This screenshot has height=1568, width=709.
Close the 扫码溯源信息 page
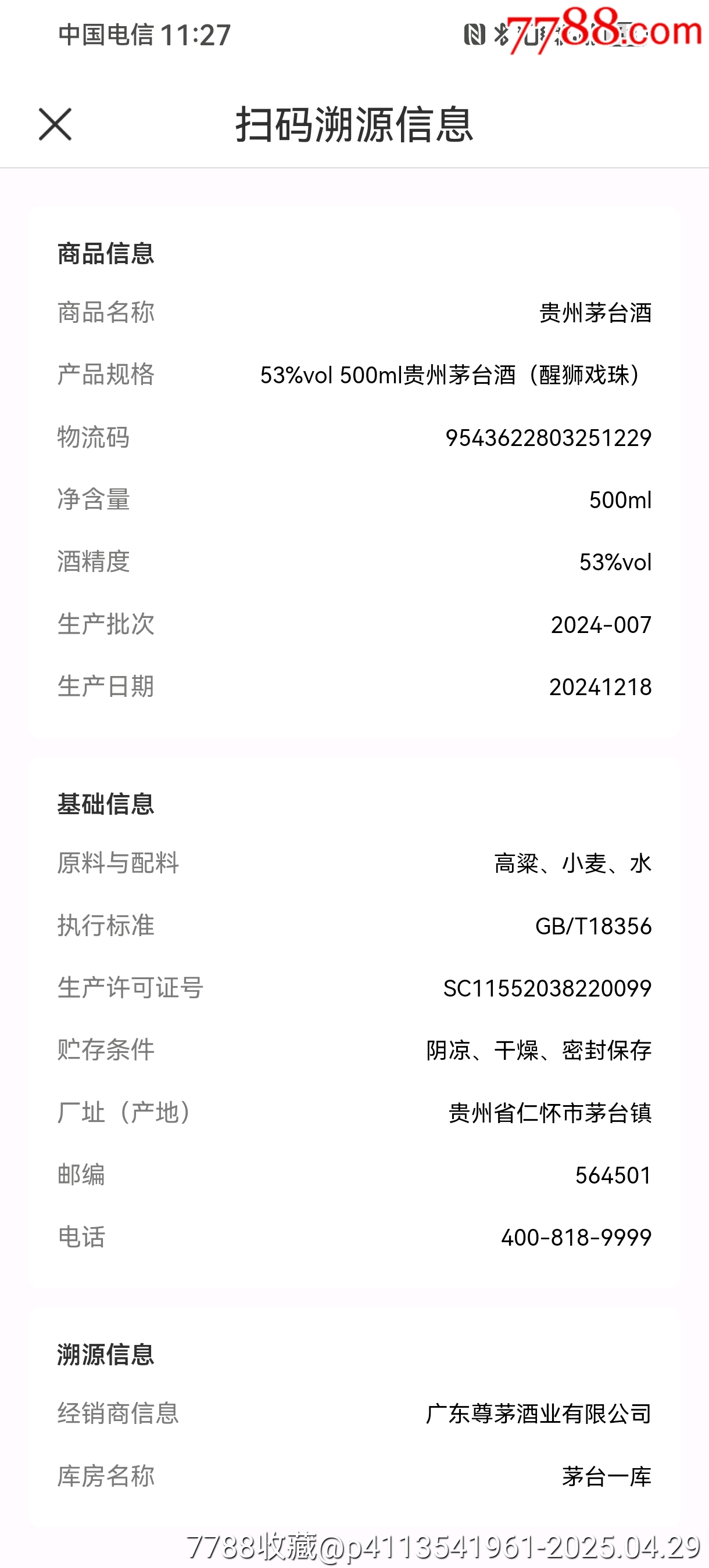click(55, 124)
